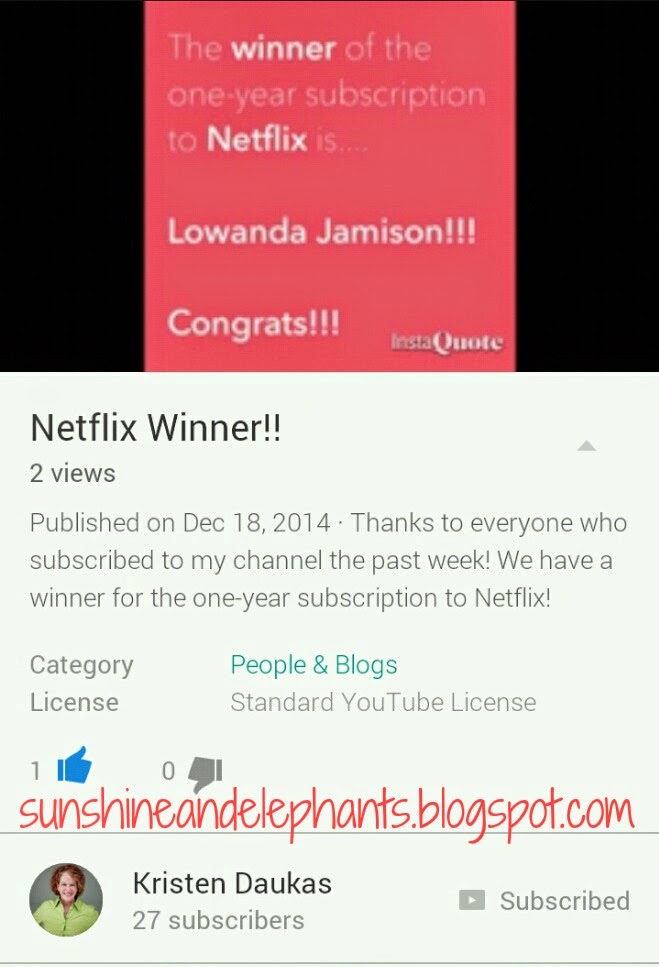
Task: Tap the Subscribed button to unsubscribe
Action: point(544,900)
